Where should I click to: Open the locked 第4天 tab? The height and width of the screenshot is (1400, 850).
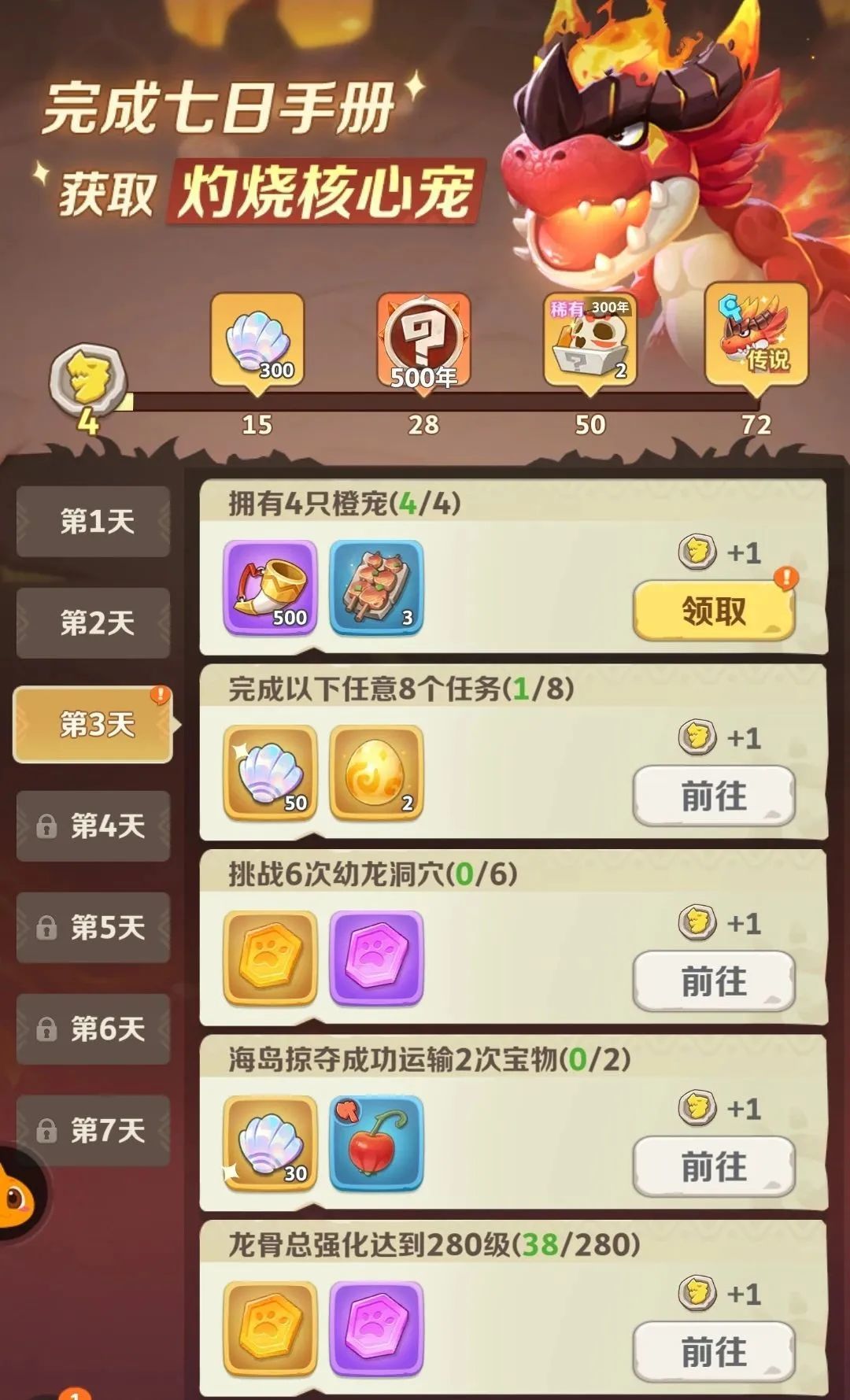click(92, 828)
